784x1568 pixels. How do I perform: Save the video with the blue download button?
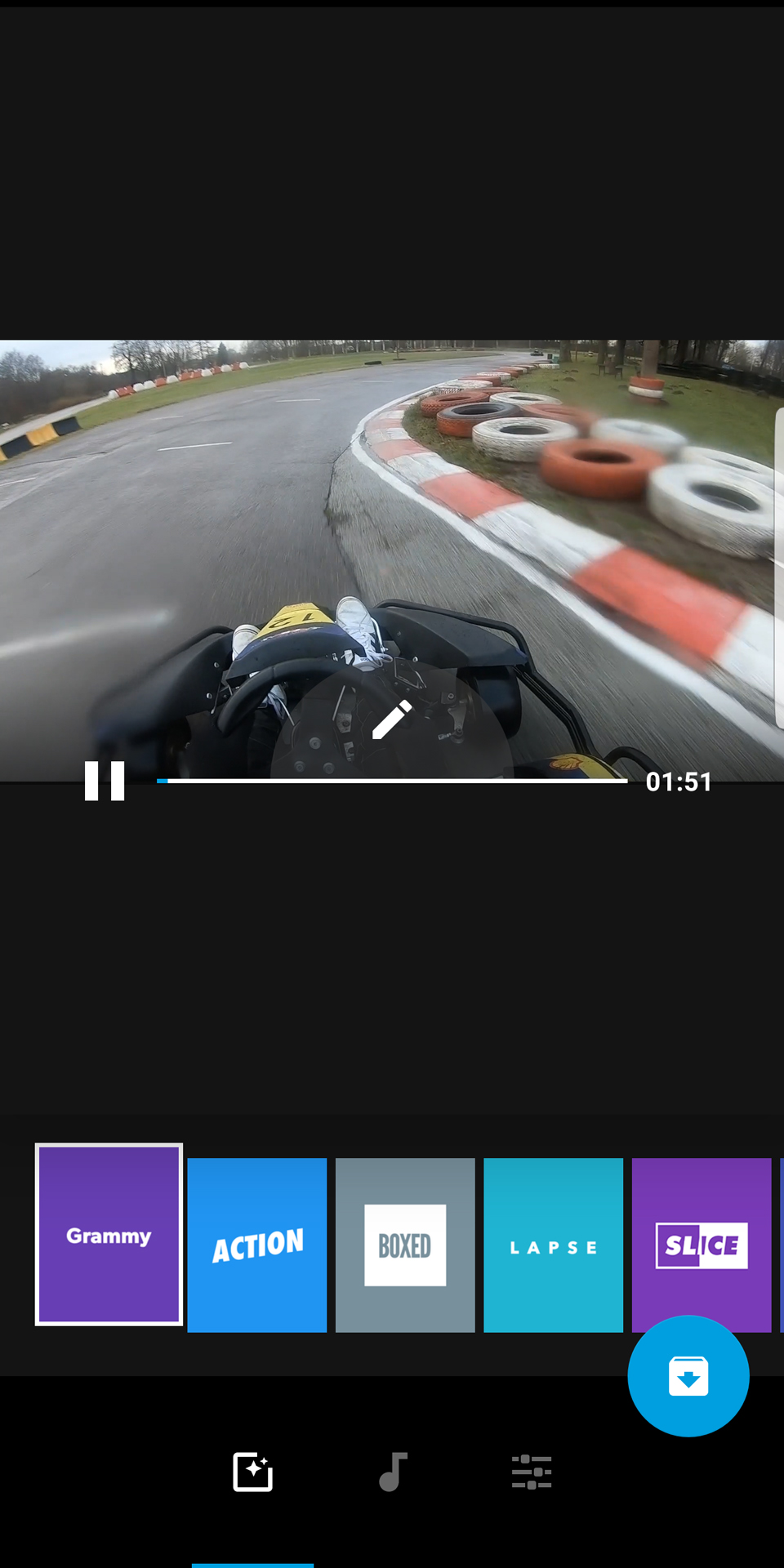coord(688,1376)
